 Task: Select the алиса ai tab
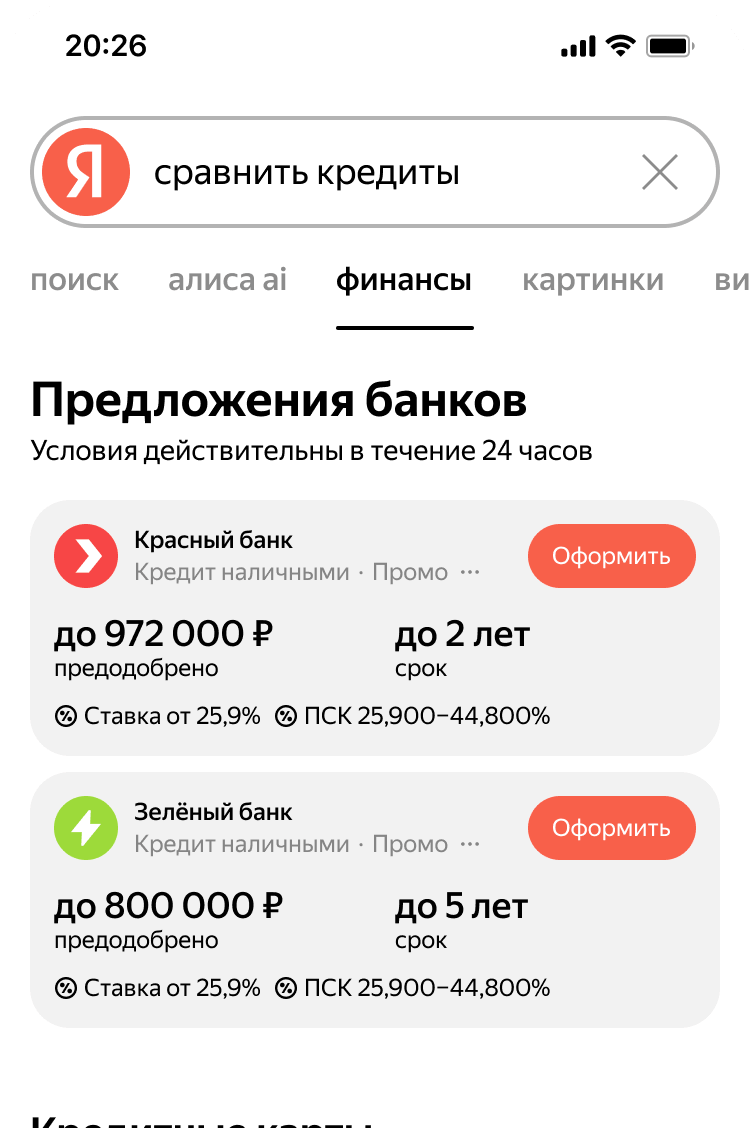229,281
